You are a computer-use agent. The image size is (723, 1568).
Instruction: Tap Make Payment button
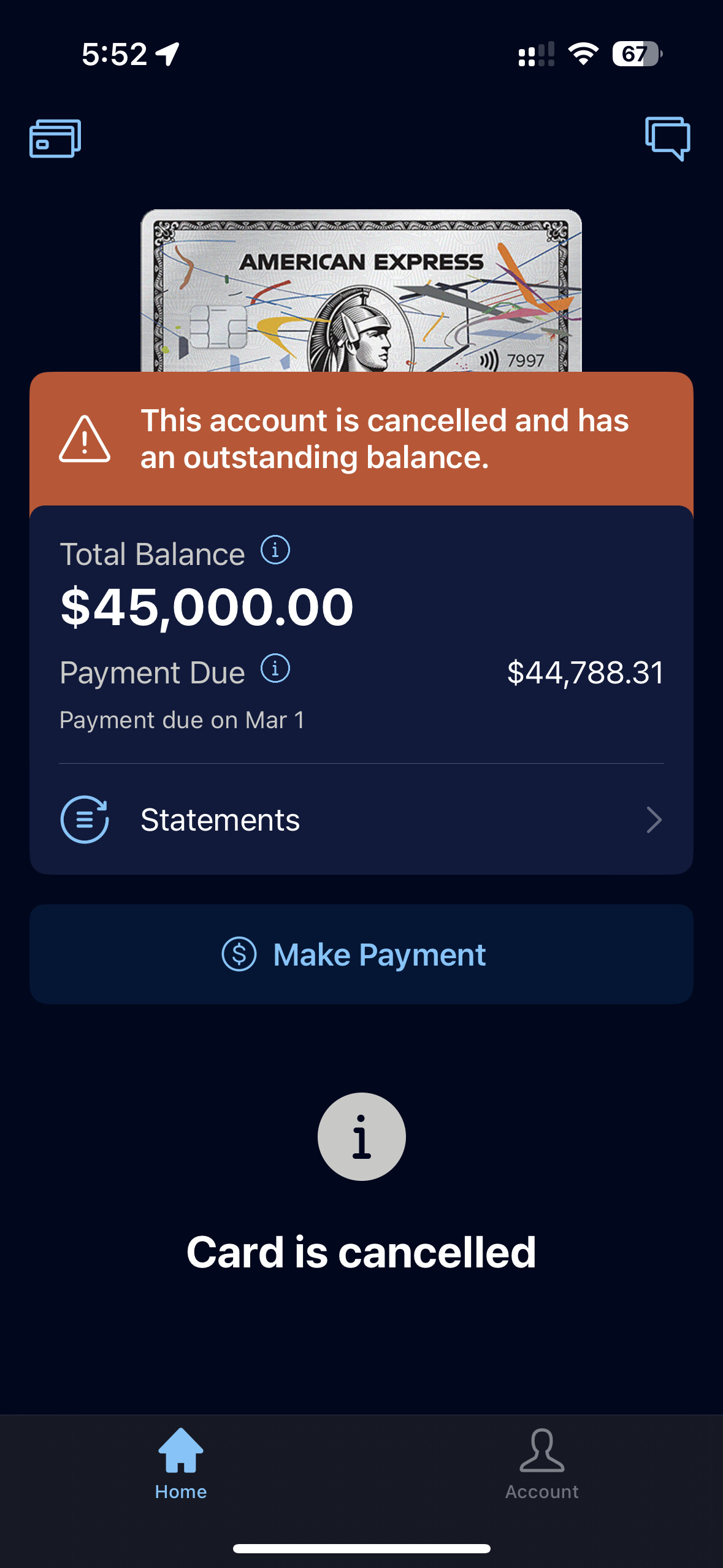(361, 955)
